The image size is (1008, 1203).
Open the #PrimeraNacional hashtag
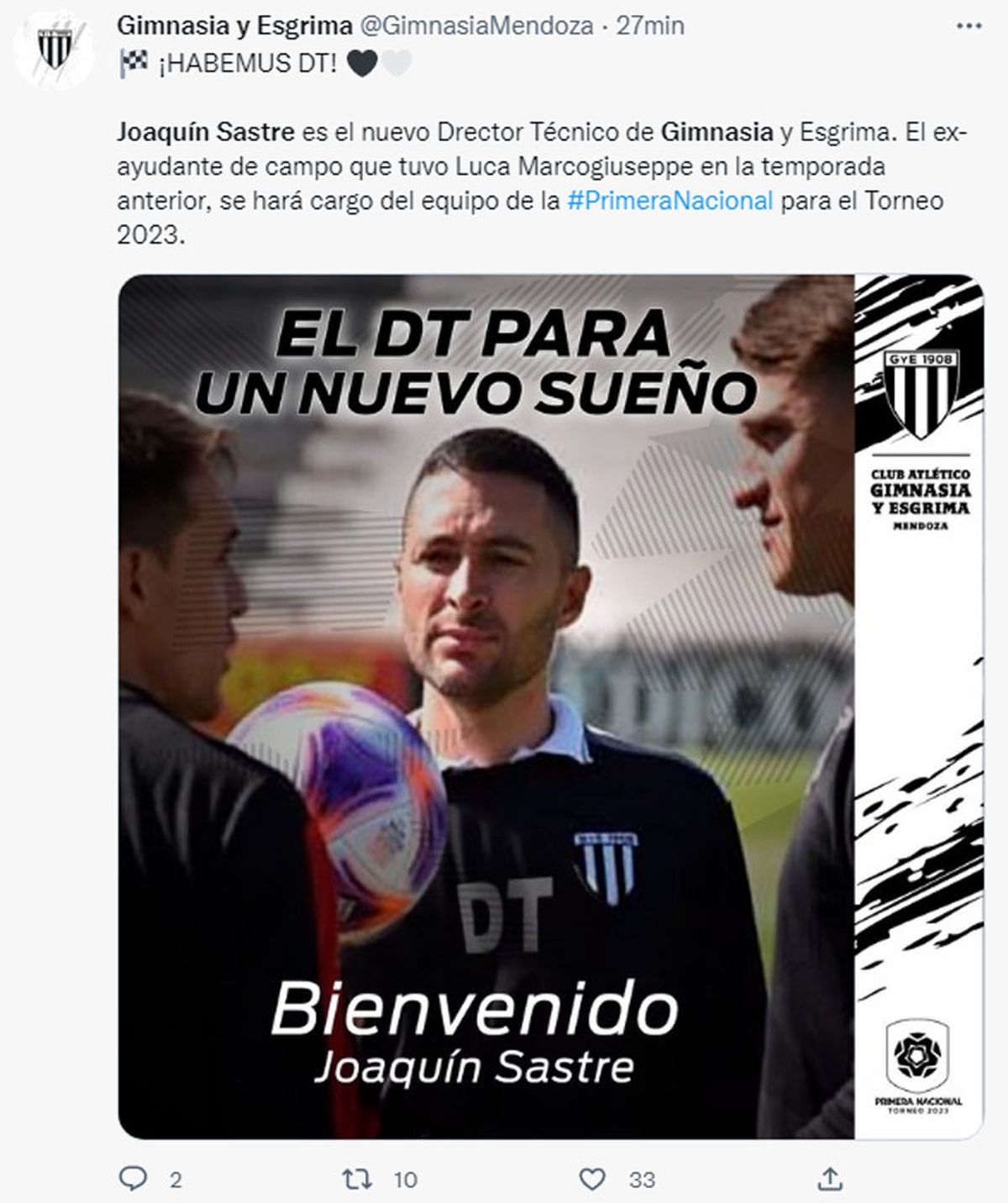coord(670,201)
